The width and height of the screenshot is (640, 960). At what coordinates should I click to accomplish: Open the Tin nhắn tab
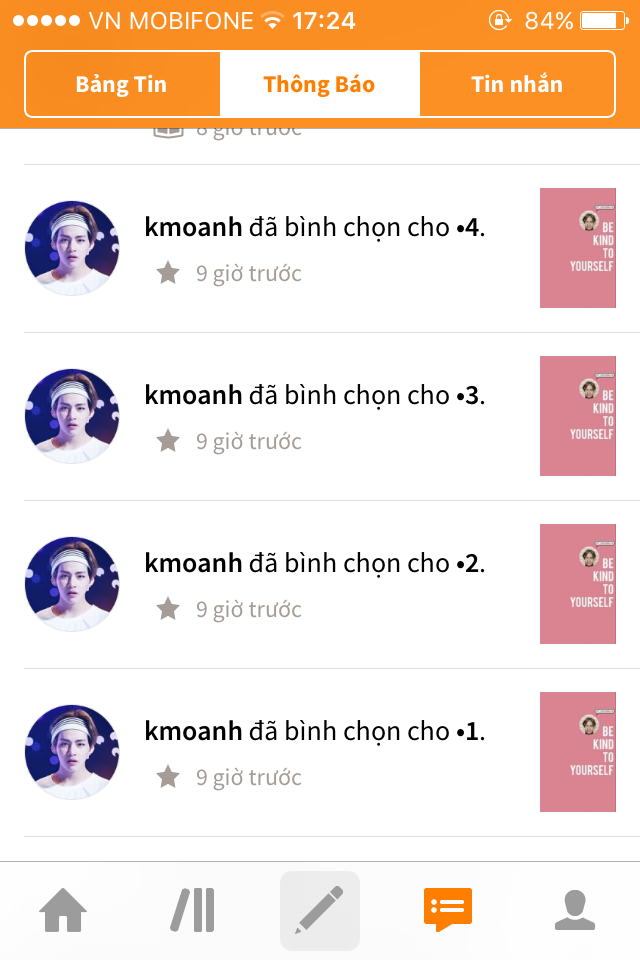[x=517, y=84]
